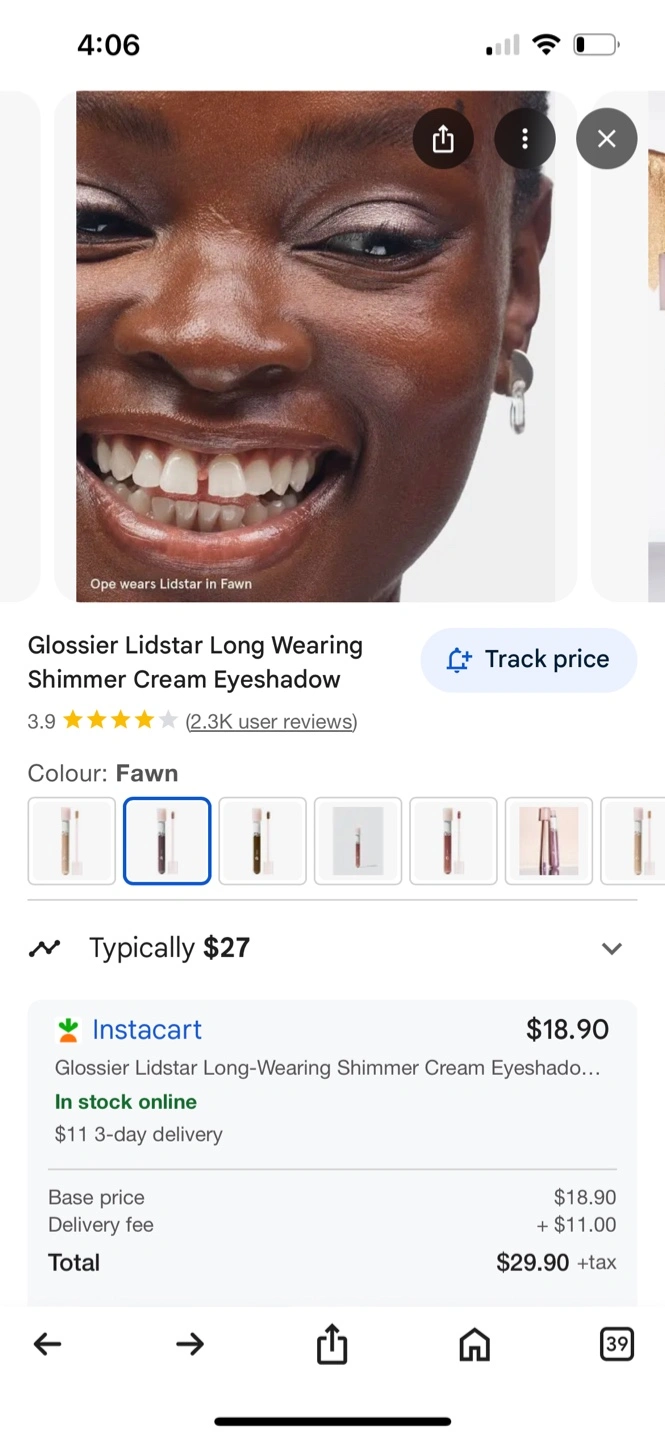Select the first colour swatch

tap(72, 841)
